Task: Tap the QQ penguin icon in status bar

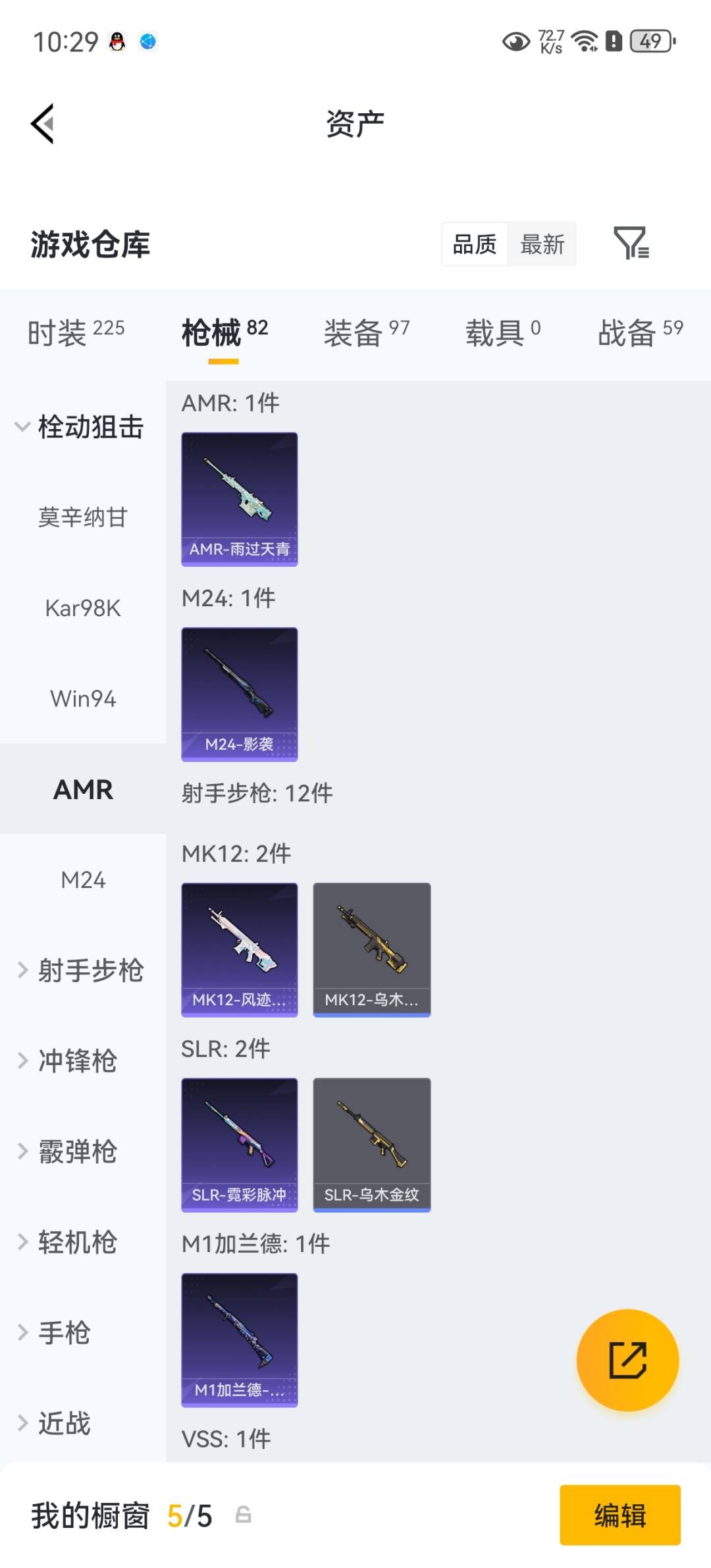Action: [x=115, y=41]
